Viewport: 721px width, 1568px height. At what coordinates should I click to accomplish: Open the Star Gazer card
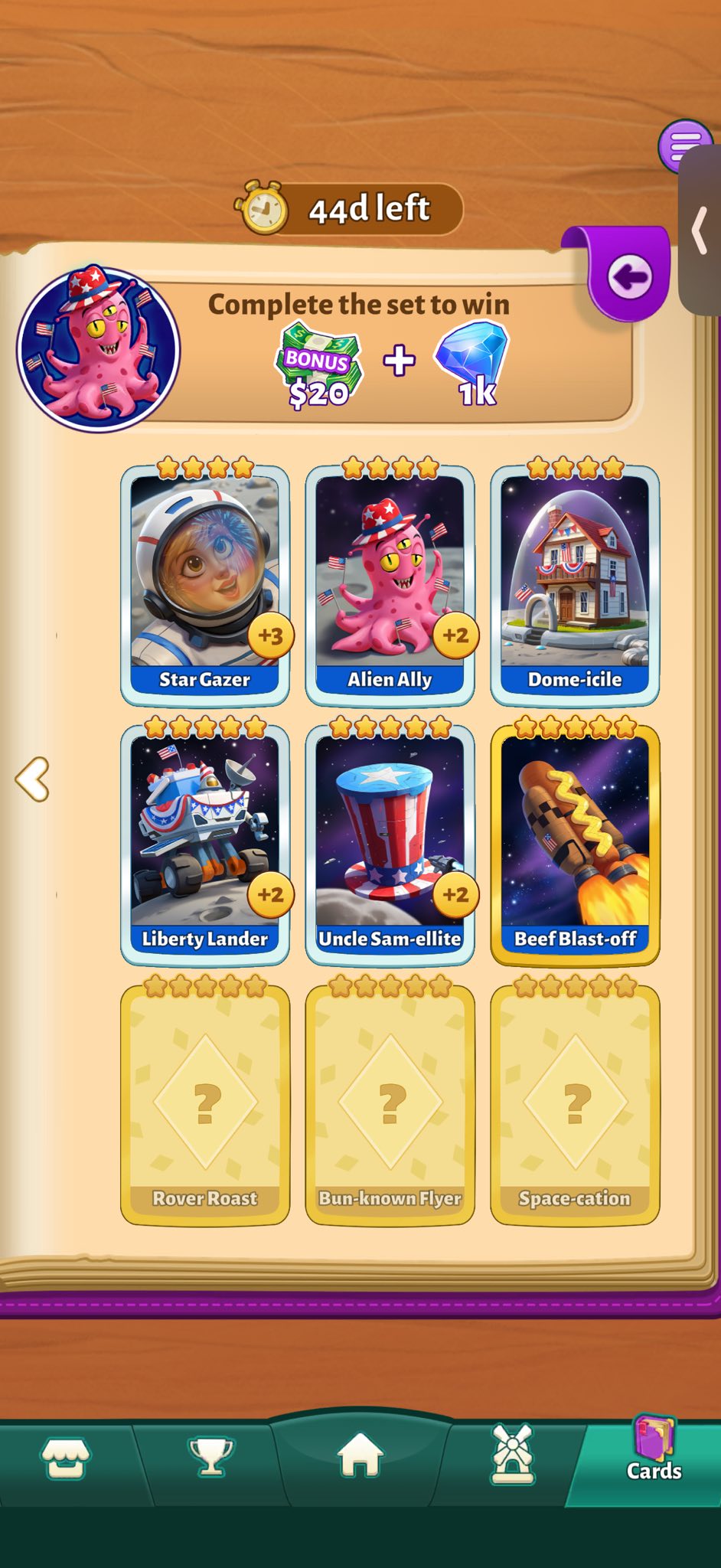point(205,583)
